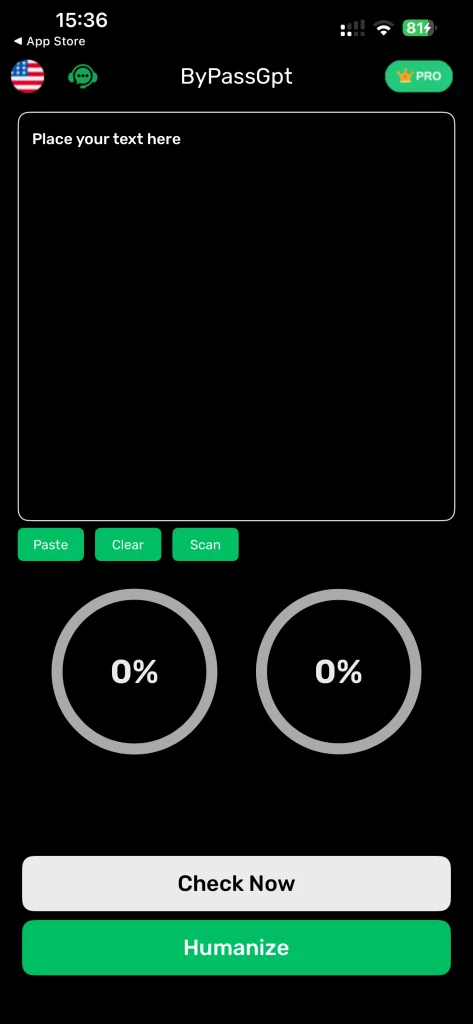Screen dimensions: 473x1024
Task: Return to App Store via back link
Action: point(50,41)
